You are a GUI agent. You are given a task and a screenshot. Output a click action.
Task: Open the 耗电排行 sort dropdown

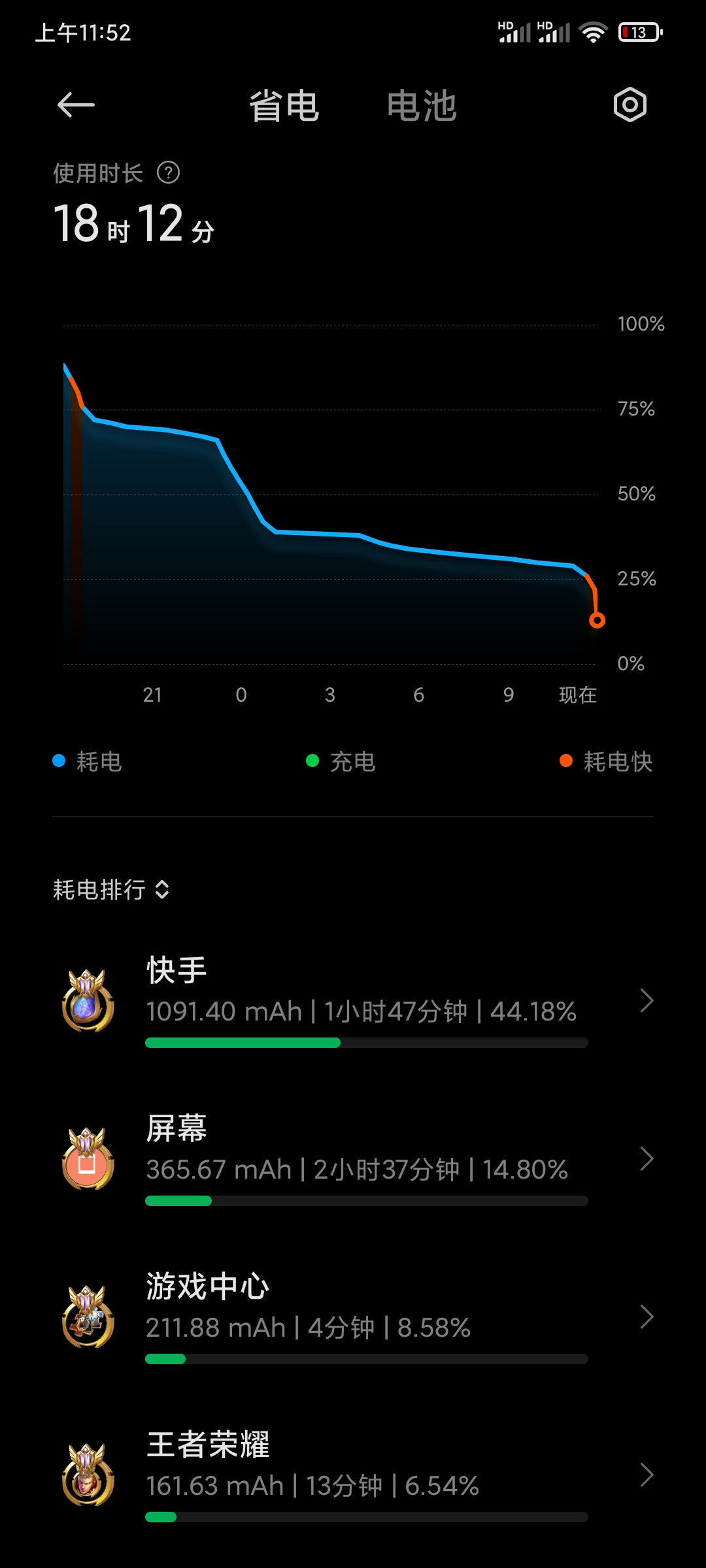point(112,889)
